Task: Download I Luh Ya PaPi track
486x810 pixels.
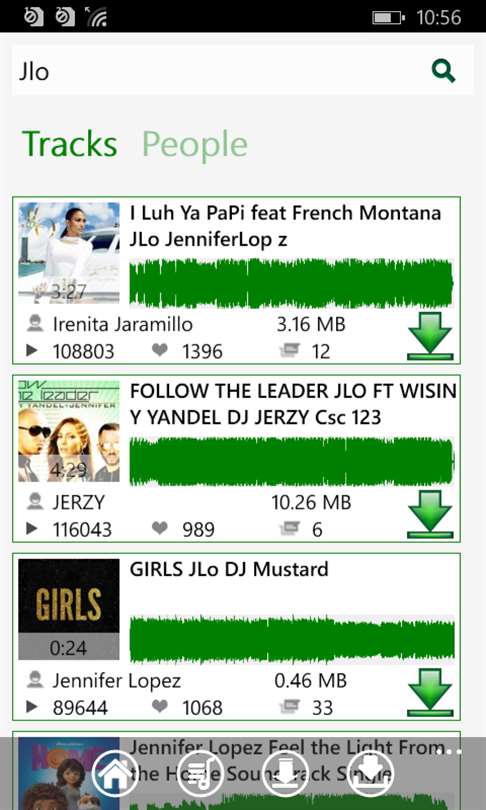Action: click(430, 336)
